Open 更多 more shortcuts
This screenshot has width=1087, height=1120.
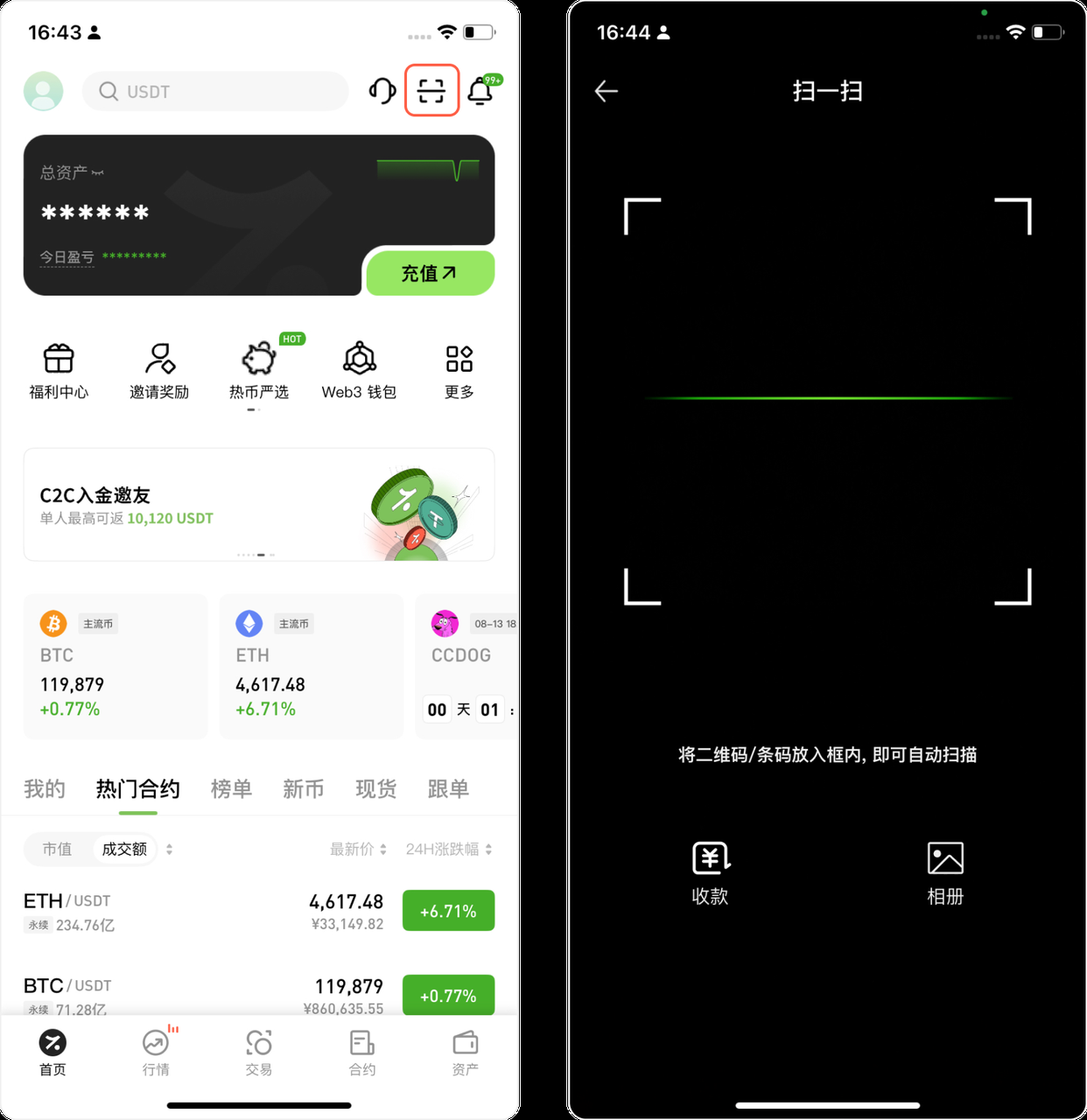[x=459, y=370]
